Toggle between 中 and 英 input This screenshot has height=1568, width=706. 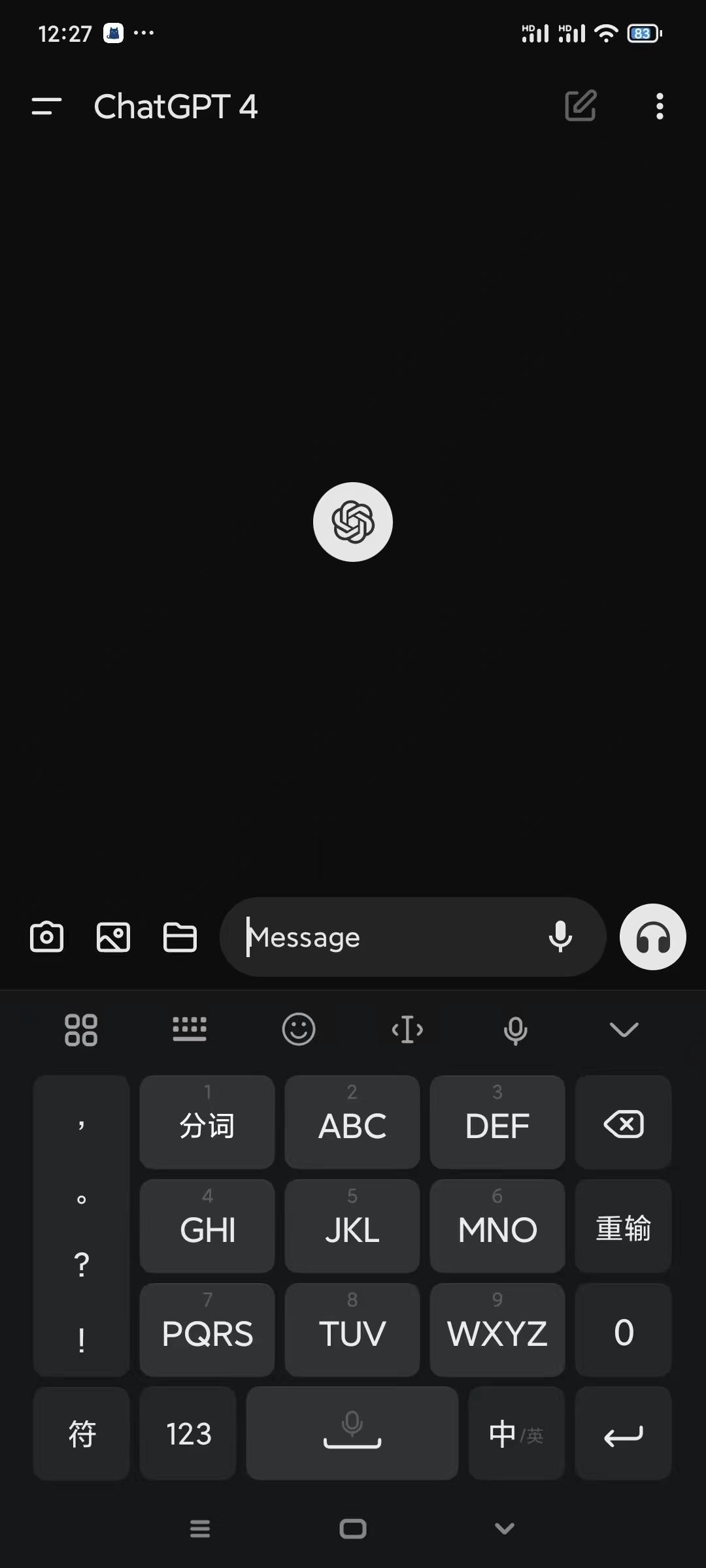(516, 1433)
